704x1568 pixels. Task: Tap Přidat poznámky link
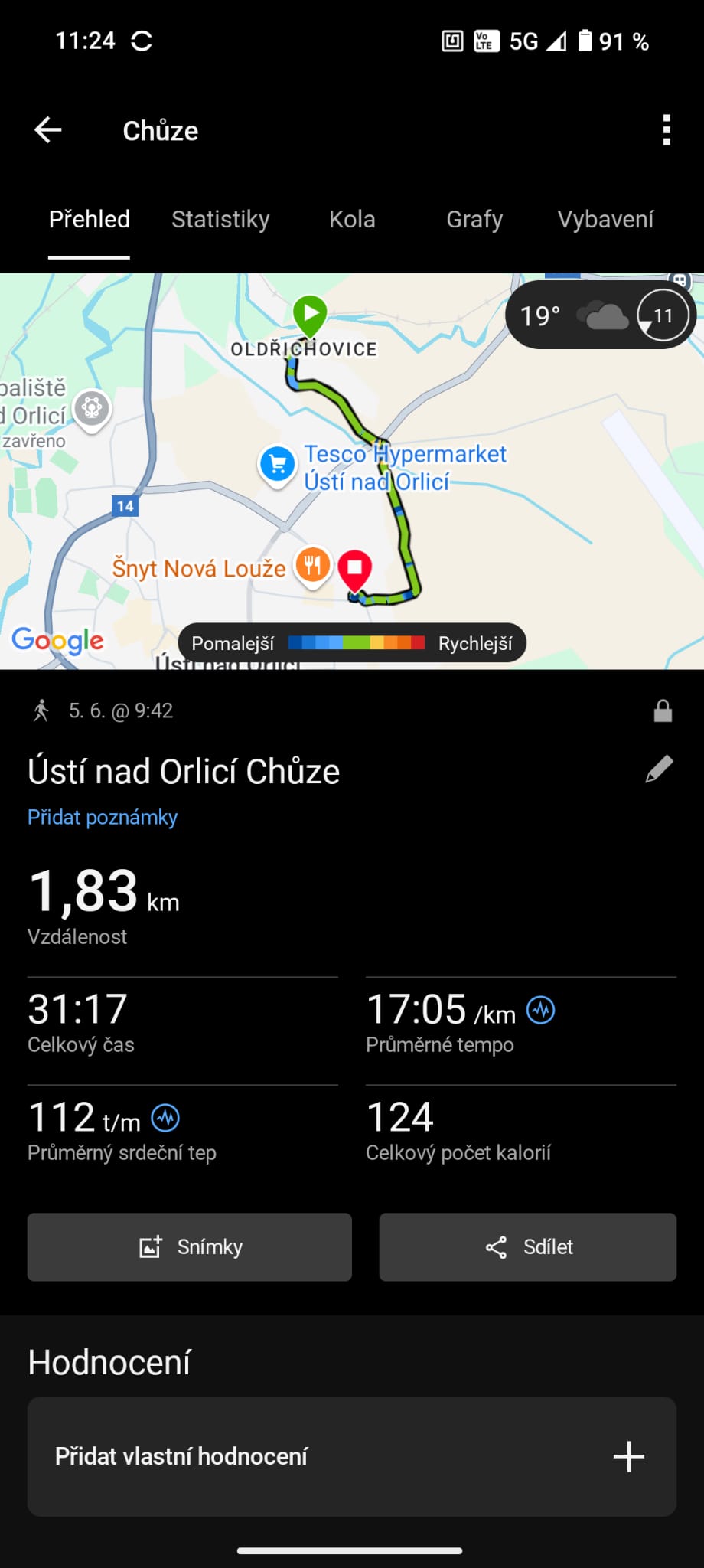(103, 818)
